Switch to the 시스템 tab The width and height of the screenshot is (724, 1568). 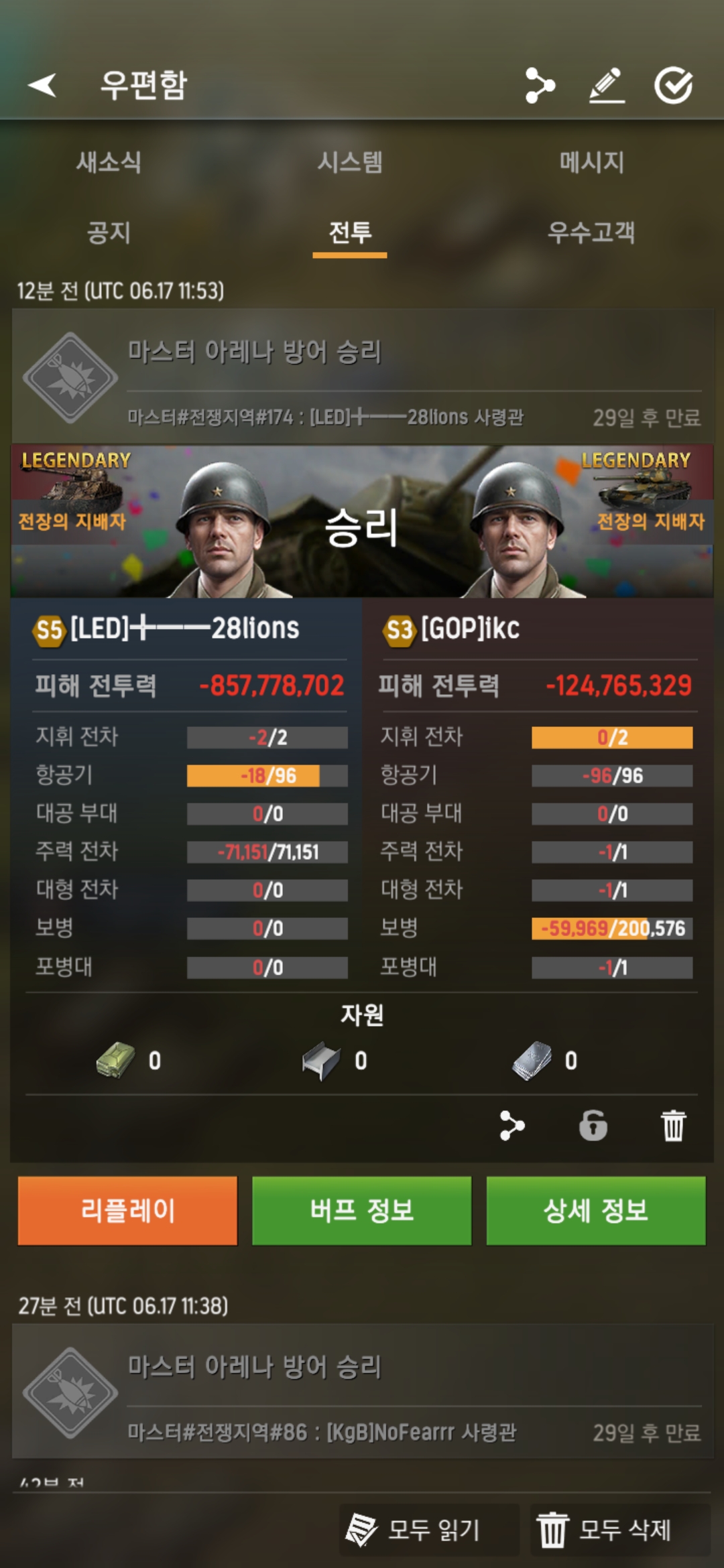click(349, 161)
